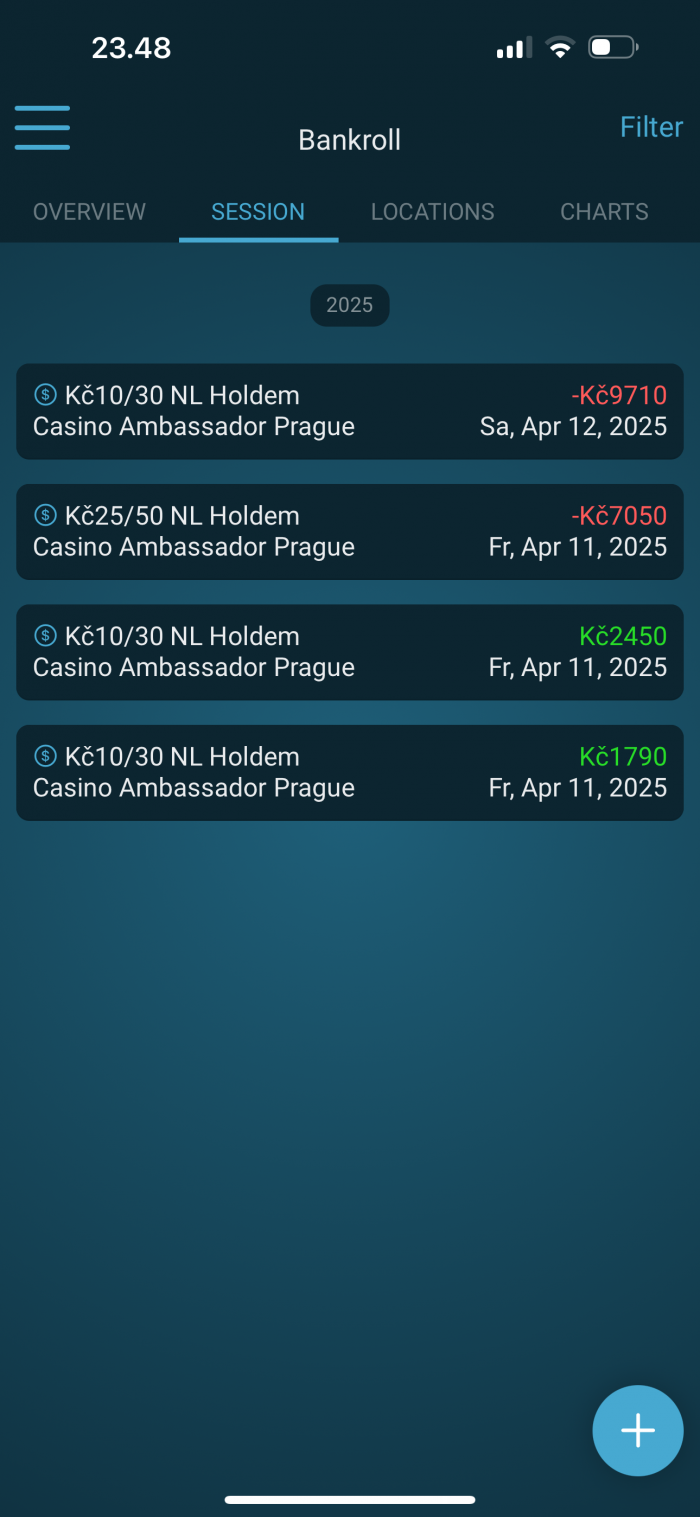The width and height of the screenshot is (700, 1517).
Task: Go to the Locations tab
Action: pyautogui.click(x=432, y=212)
